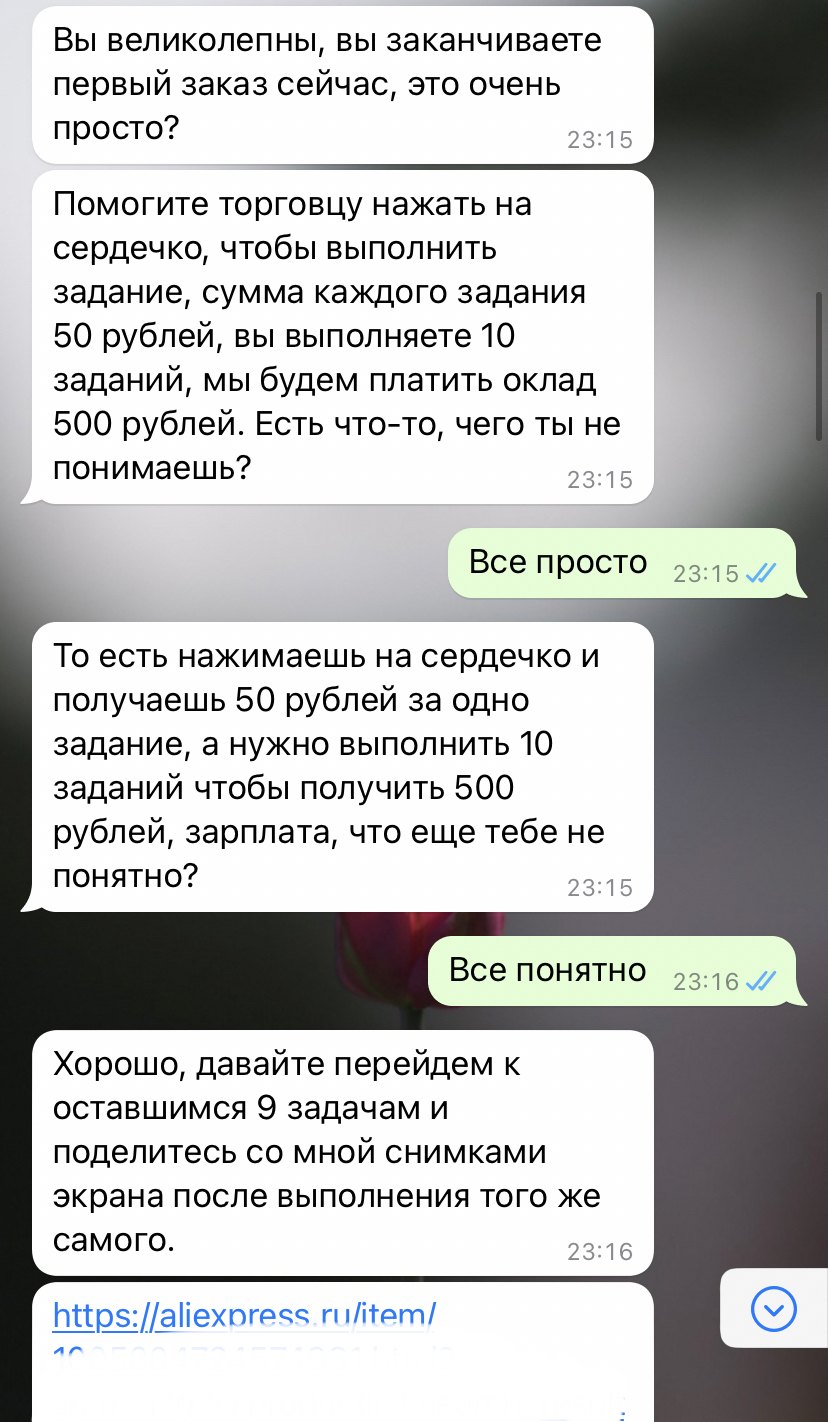
Task: Jump to the latest message with the down arrow
Action: [773, 1308]
